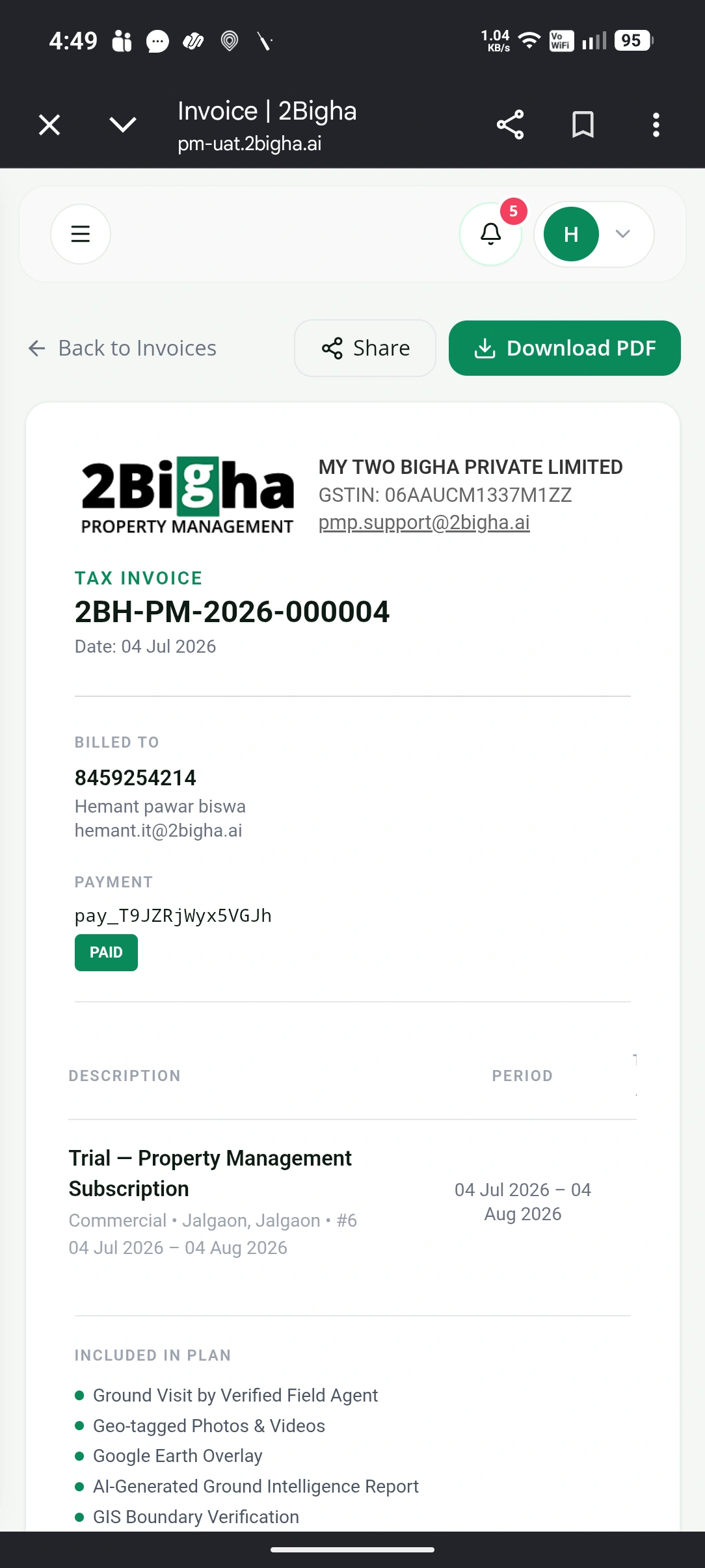The height and width of the screenshot is (1568, 705).
Task: Download the invoice PDF
Action: (565, 348)
